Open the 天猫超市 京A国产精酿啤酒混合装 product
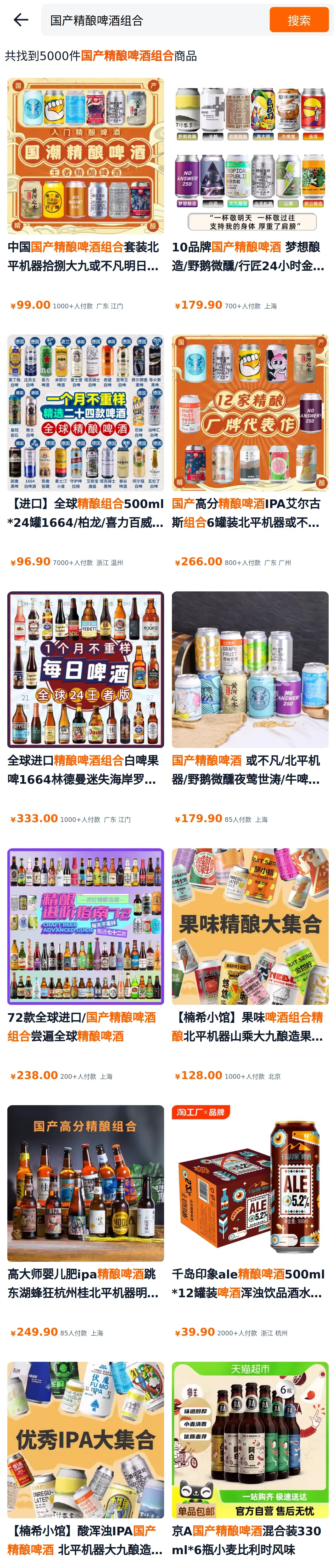This screenshot has width=336, height=1568. pos(250,1465)
